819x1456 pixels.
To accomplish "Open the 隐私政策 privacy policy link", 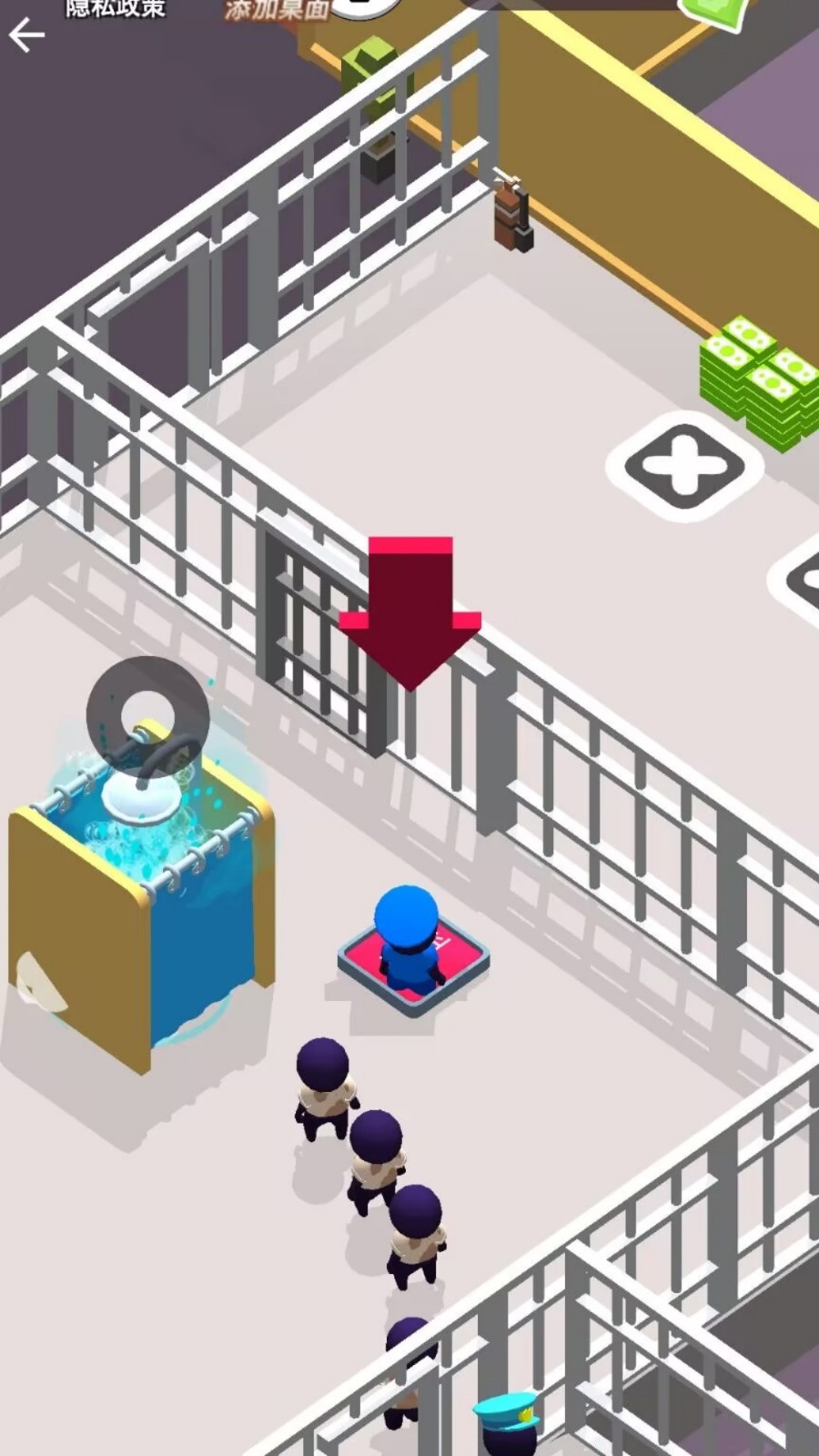I will click(115, 9).
